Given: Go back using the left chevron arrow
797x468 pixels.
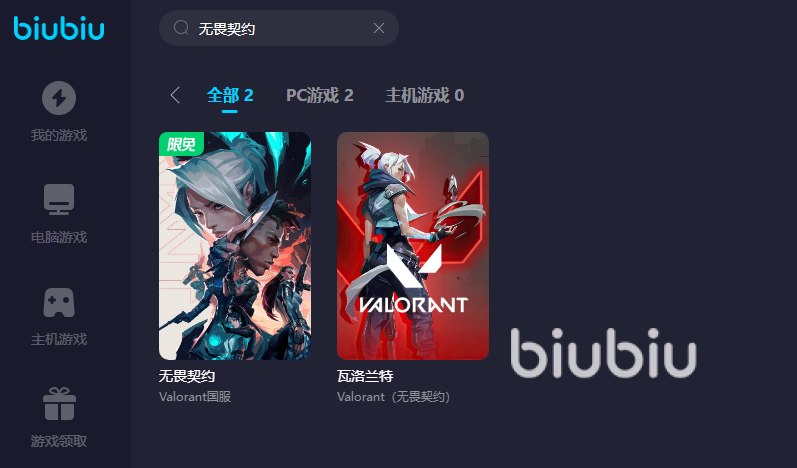Looking at the screenshot, I should [x=175, y=95].
